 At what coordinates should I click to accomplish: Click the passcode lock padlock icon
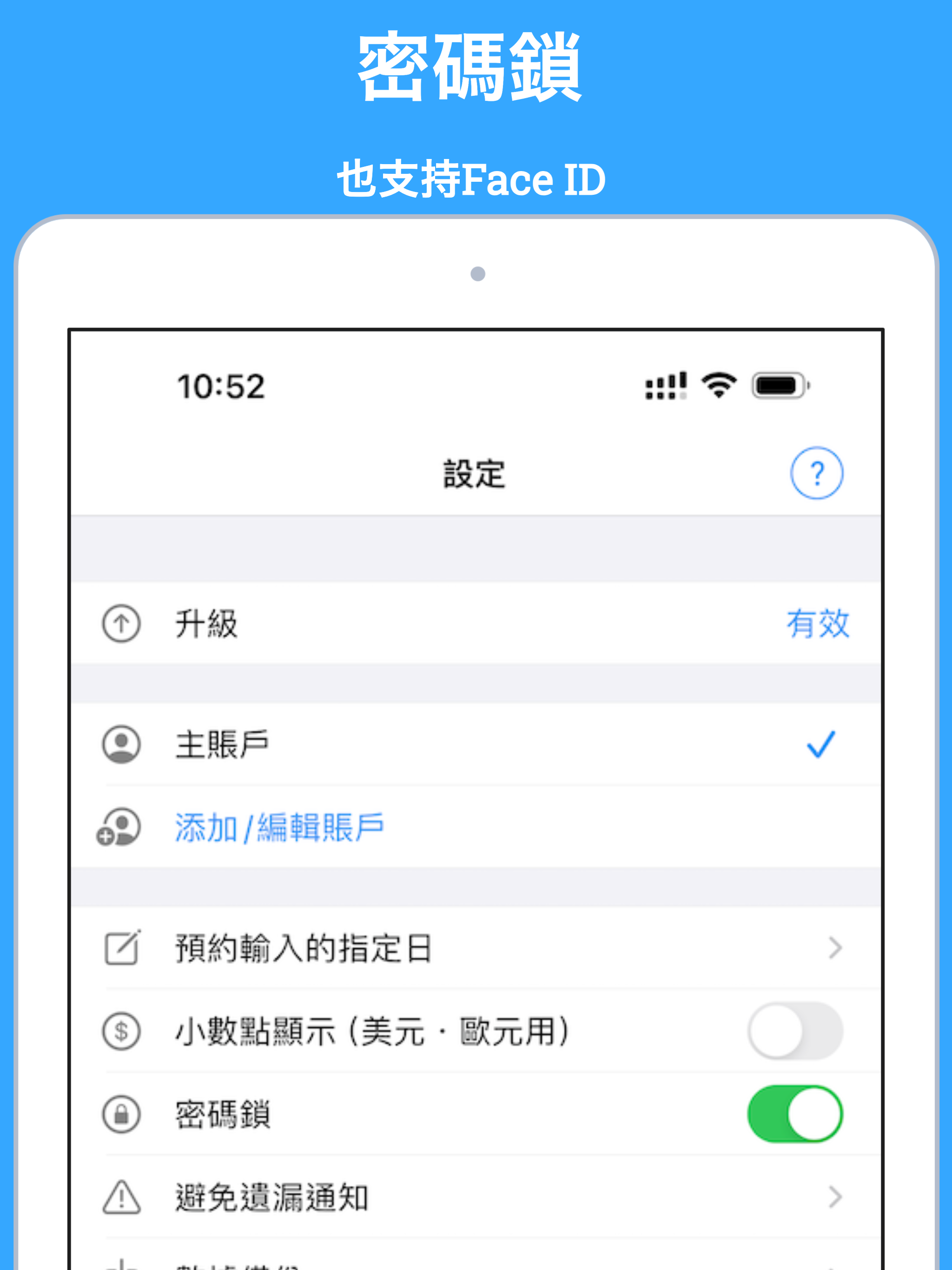pos(121,1113)
